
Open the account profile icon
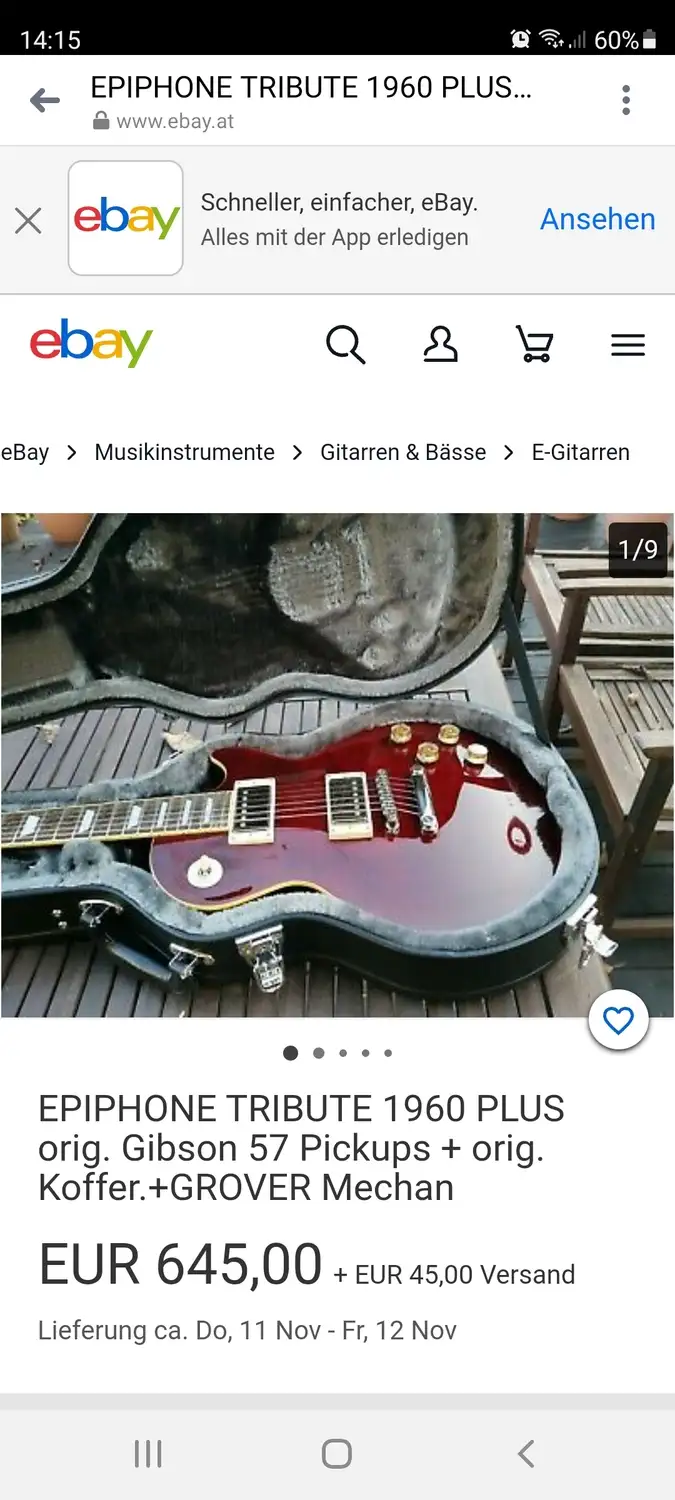coord(440,345)
